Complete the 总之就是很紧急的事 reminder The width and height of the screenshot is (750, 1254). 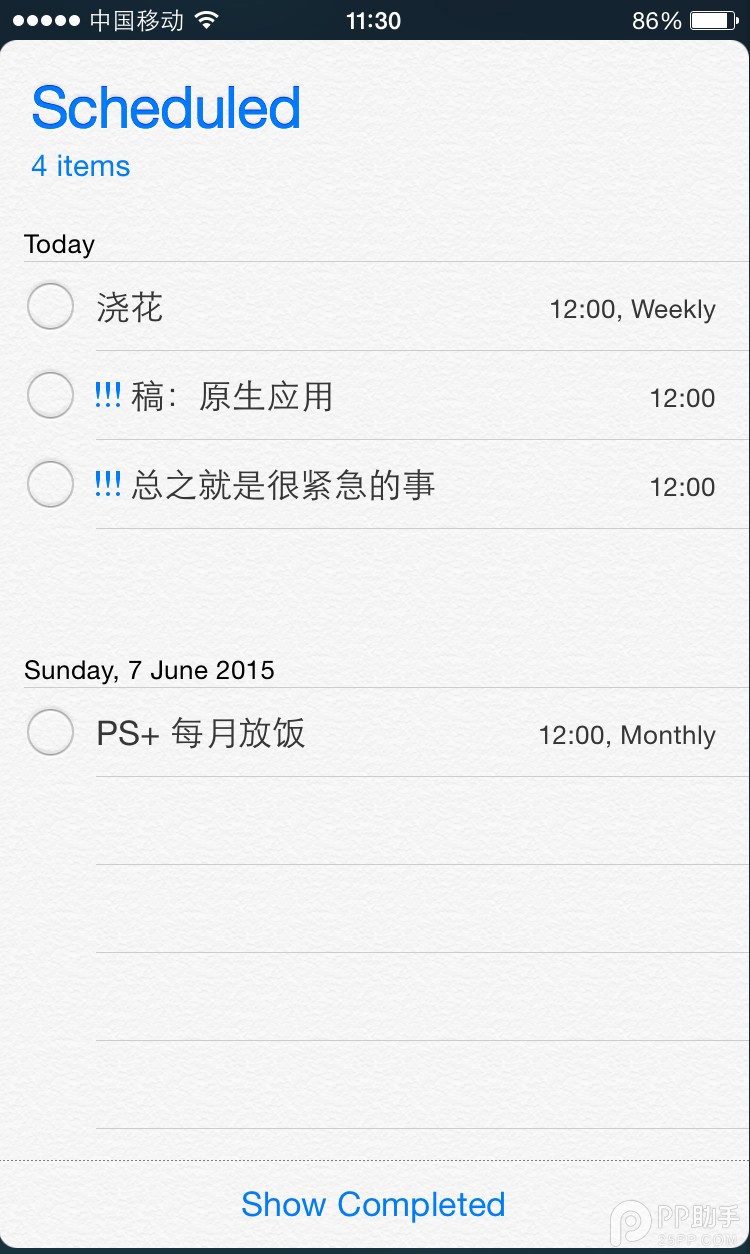coord(50,484)
